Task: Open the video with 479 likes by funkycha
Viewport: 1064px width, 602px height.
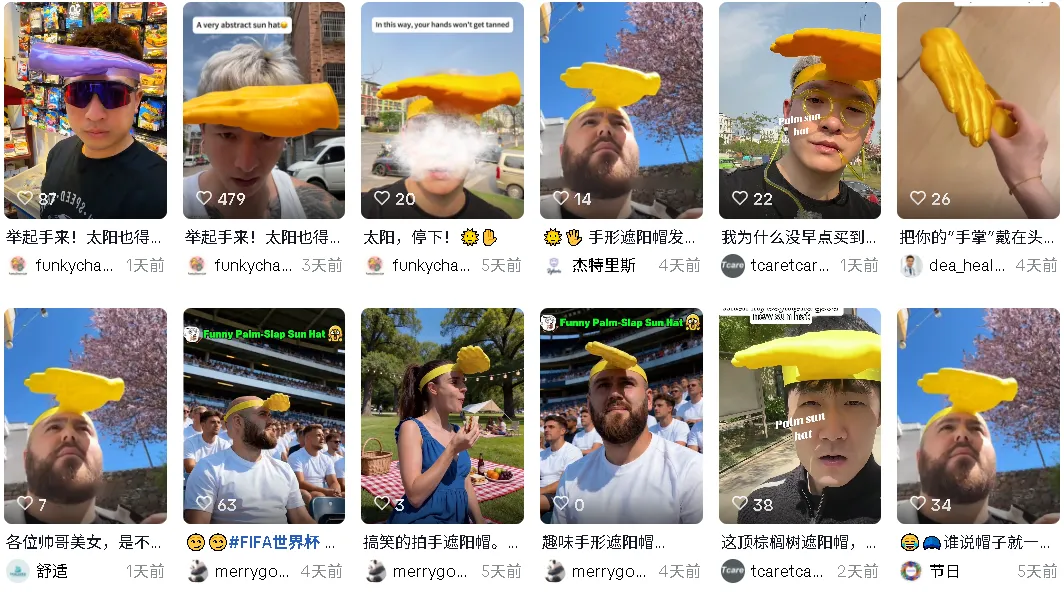Action: pos(264,110)
